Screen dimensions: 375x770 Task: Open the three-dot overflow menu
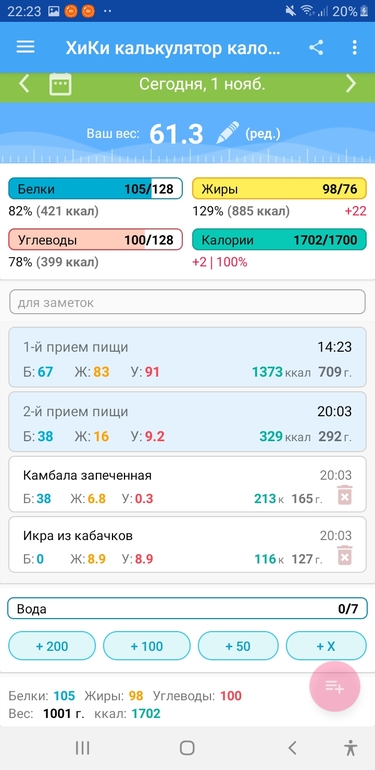(x=354, y=48)
